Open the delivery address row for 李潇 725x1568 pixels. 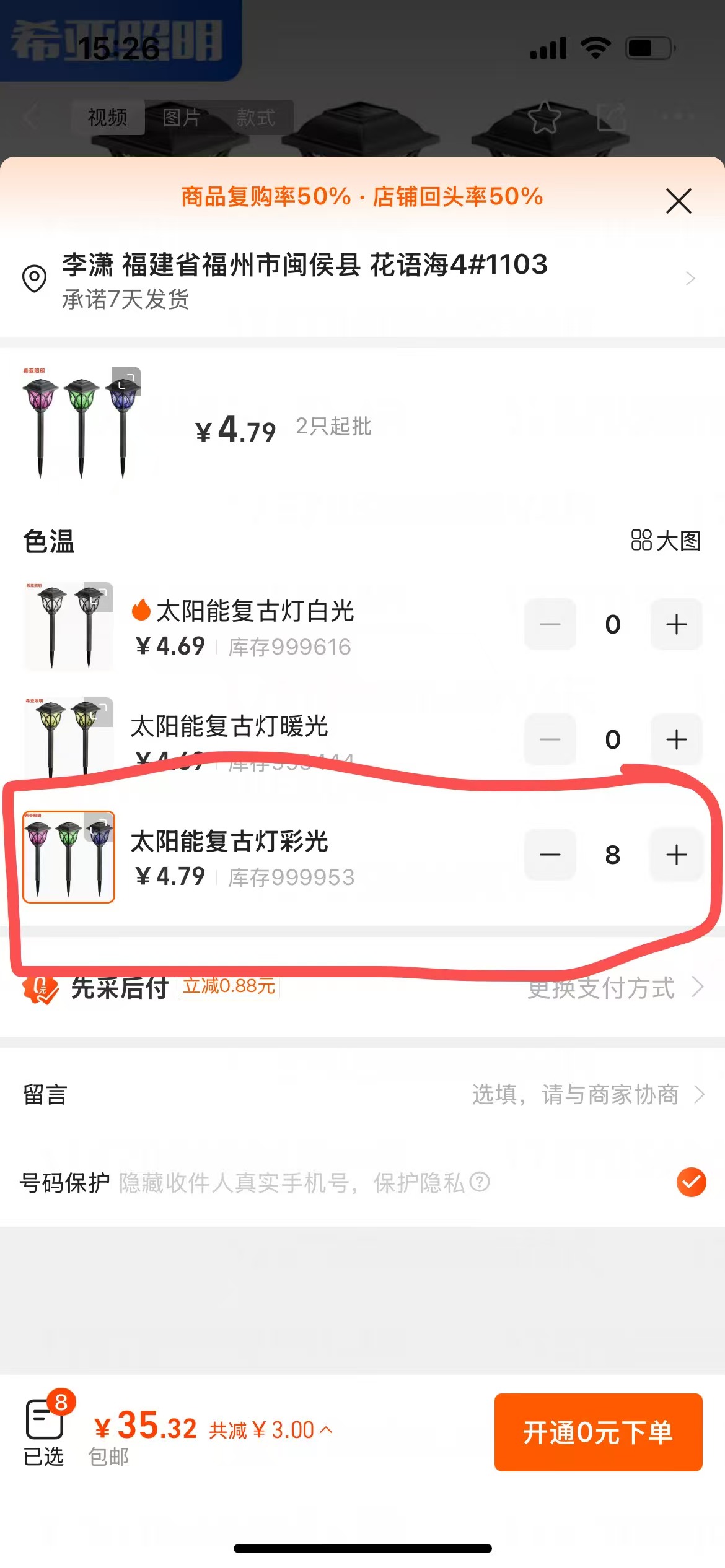pos(359,279)
